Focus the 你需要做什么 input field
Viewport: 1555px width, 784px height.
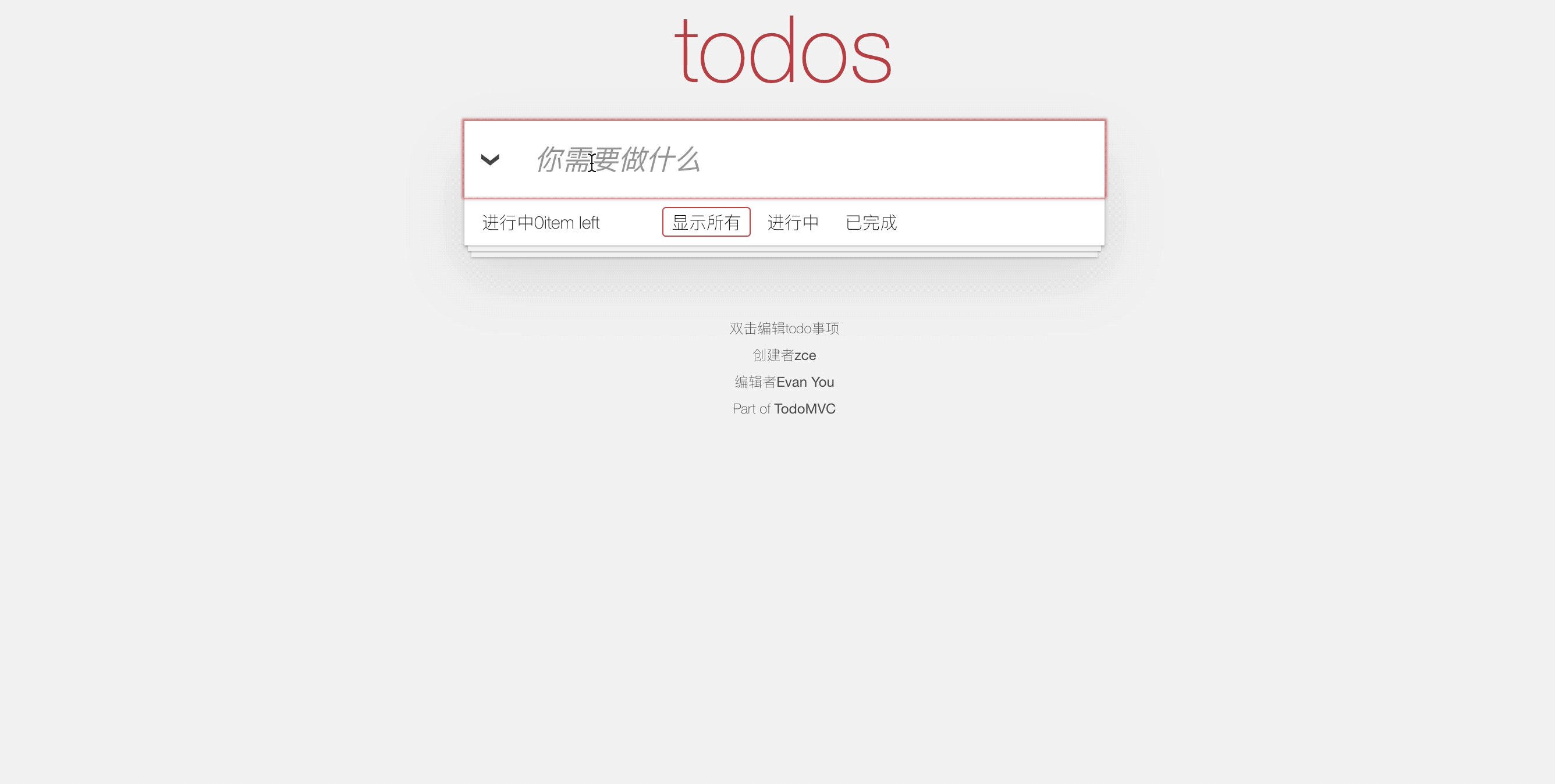809,160
